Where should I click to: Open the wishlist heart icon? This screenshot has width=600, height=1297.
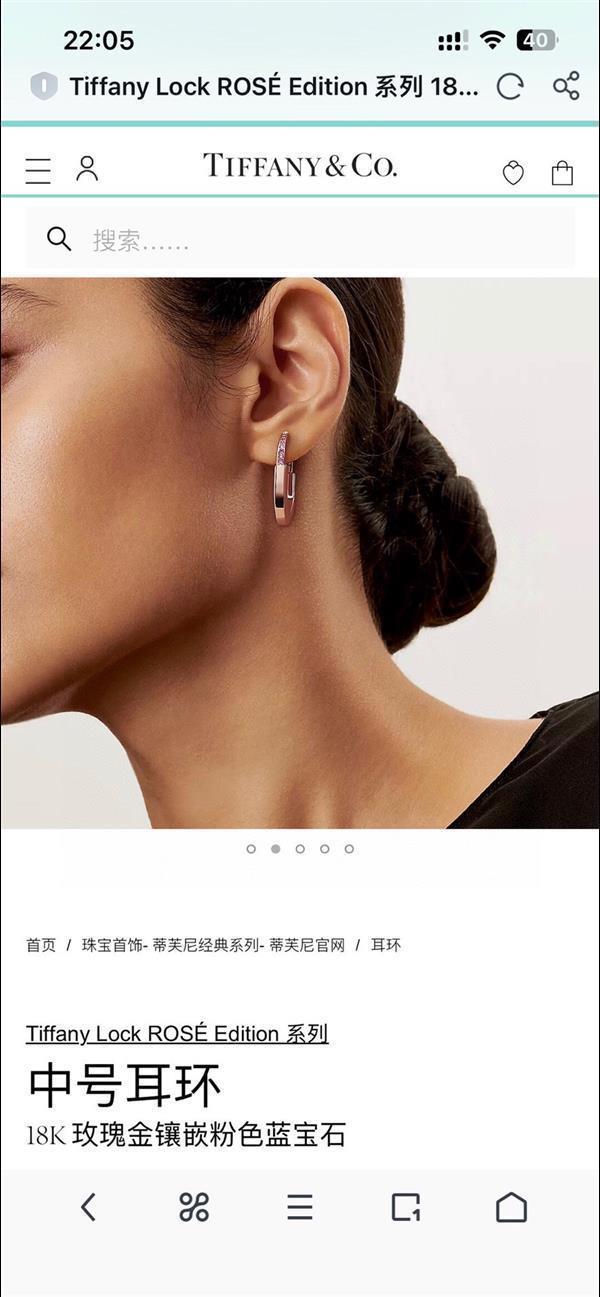click(513, 174)
